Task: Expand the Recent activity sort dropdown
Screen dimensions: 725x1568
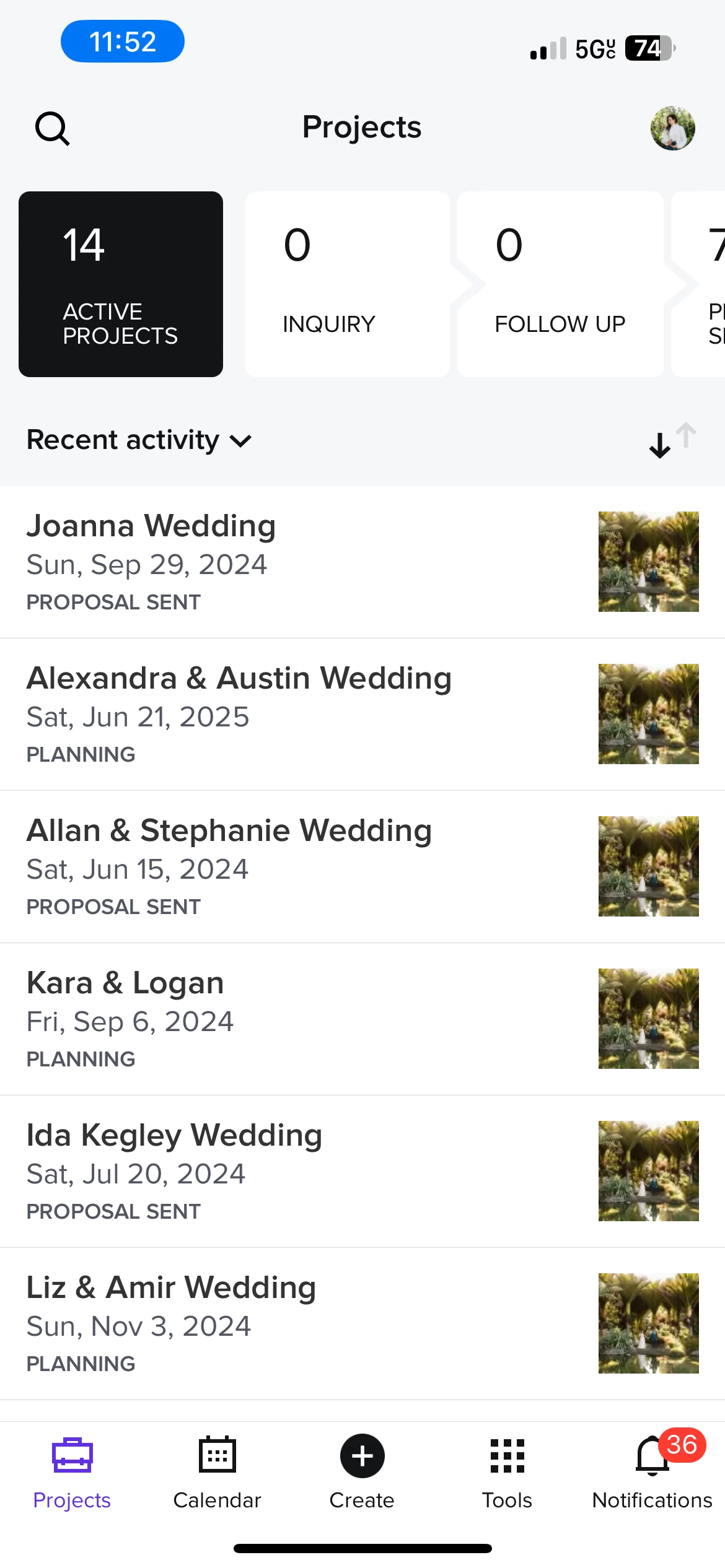Action: (139, 440)
